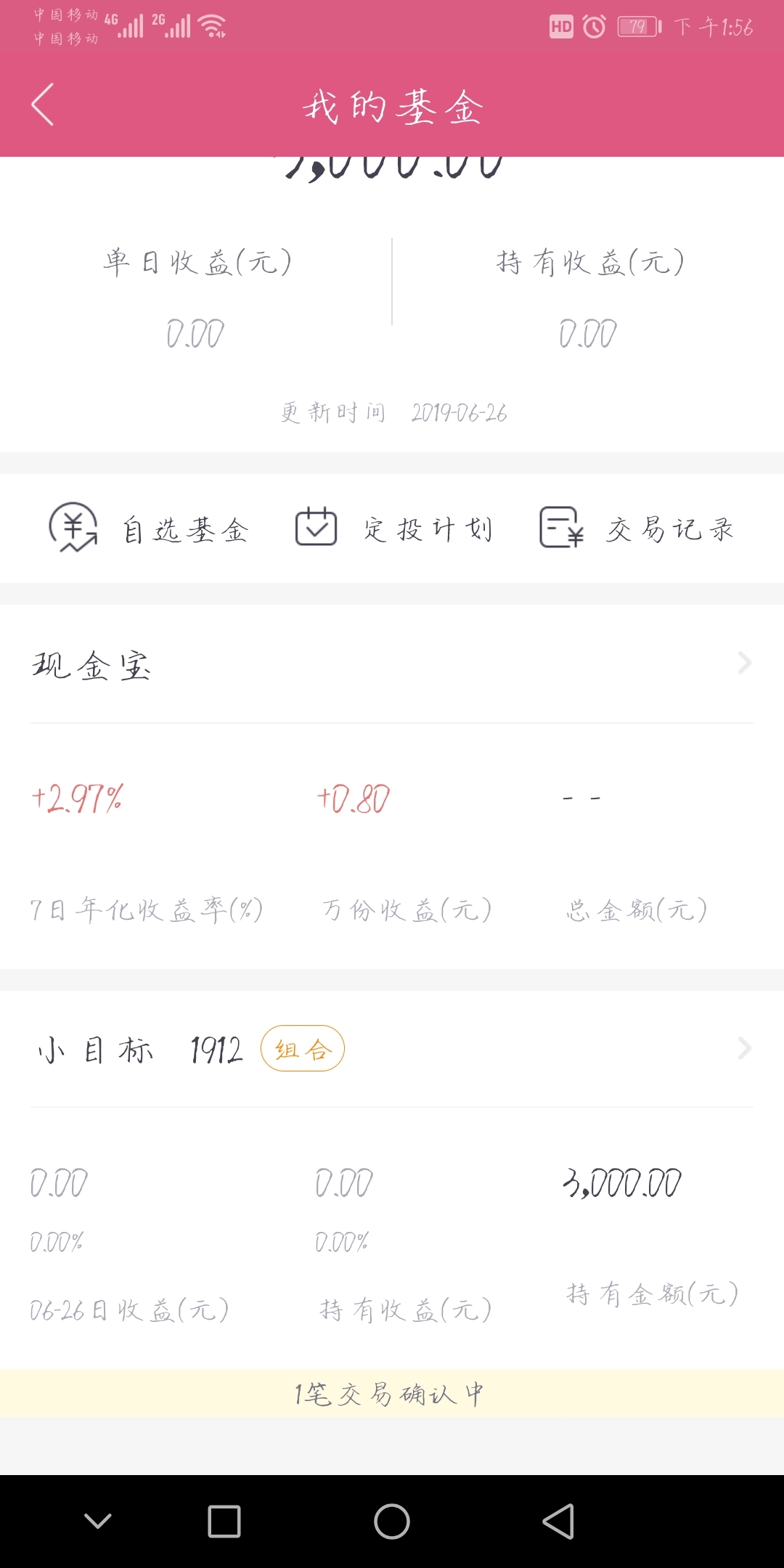Open recent apps from navigation bar
The width and height of the screenshot is (784, 1568).
pyautogui.click(x=224, y=1522)
